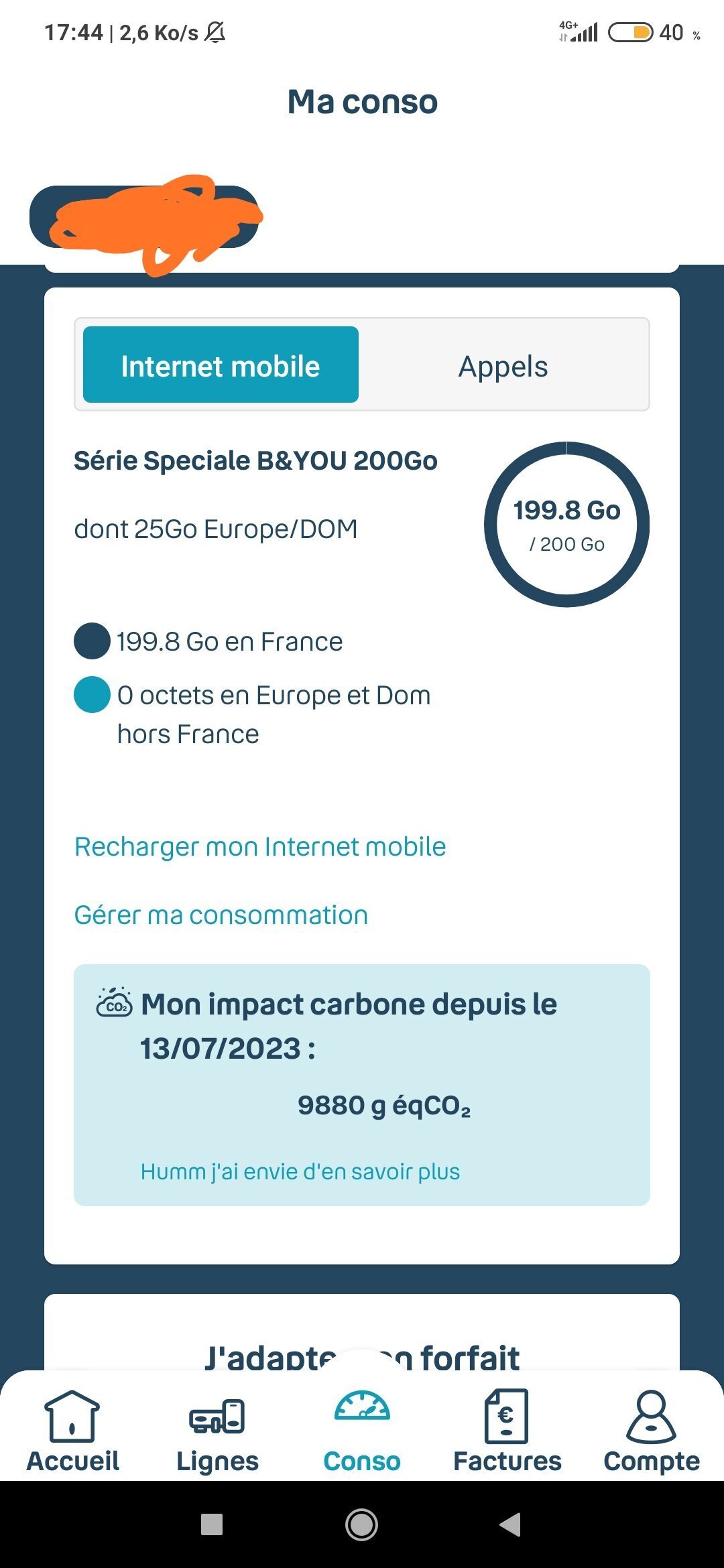Switch to the Compte tab
Screen dimensions: 724x1568
click(652, 1431)
